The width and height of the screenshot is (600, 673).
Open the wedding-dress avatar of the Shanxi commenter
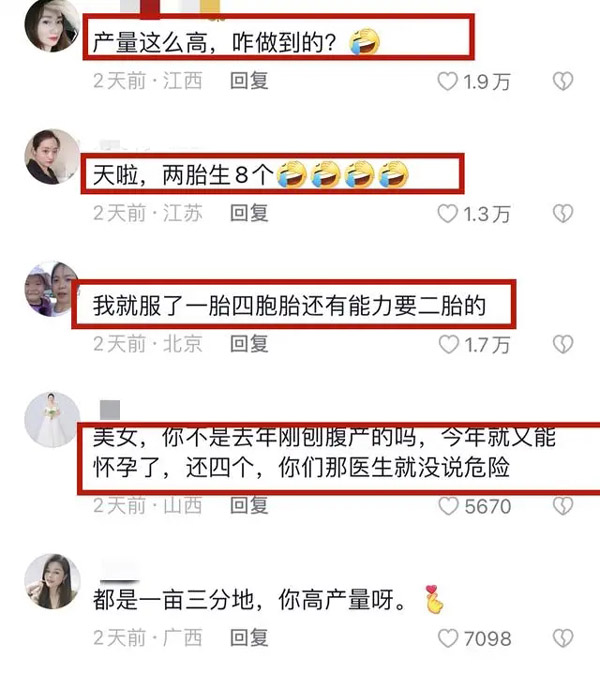49,419
